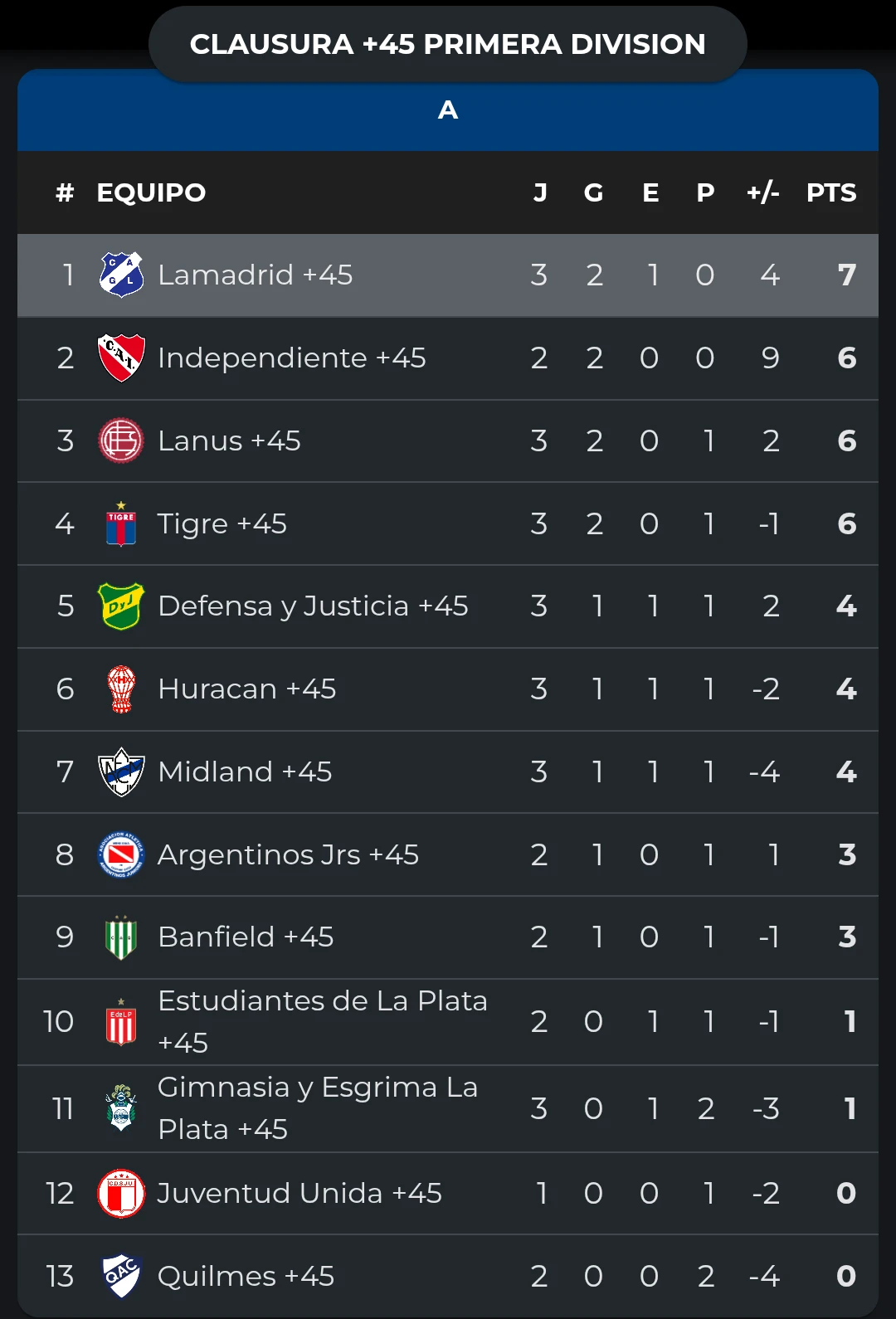View Lanus +45 team details
The width and height of the screenshot is (896, 1319).
(x=448, y=441)
